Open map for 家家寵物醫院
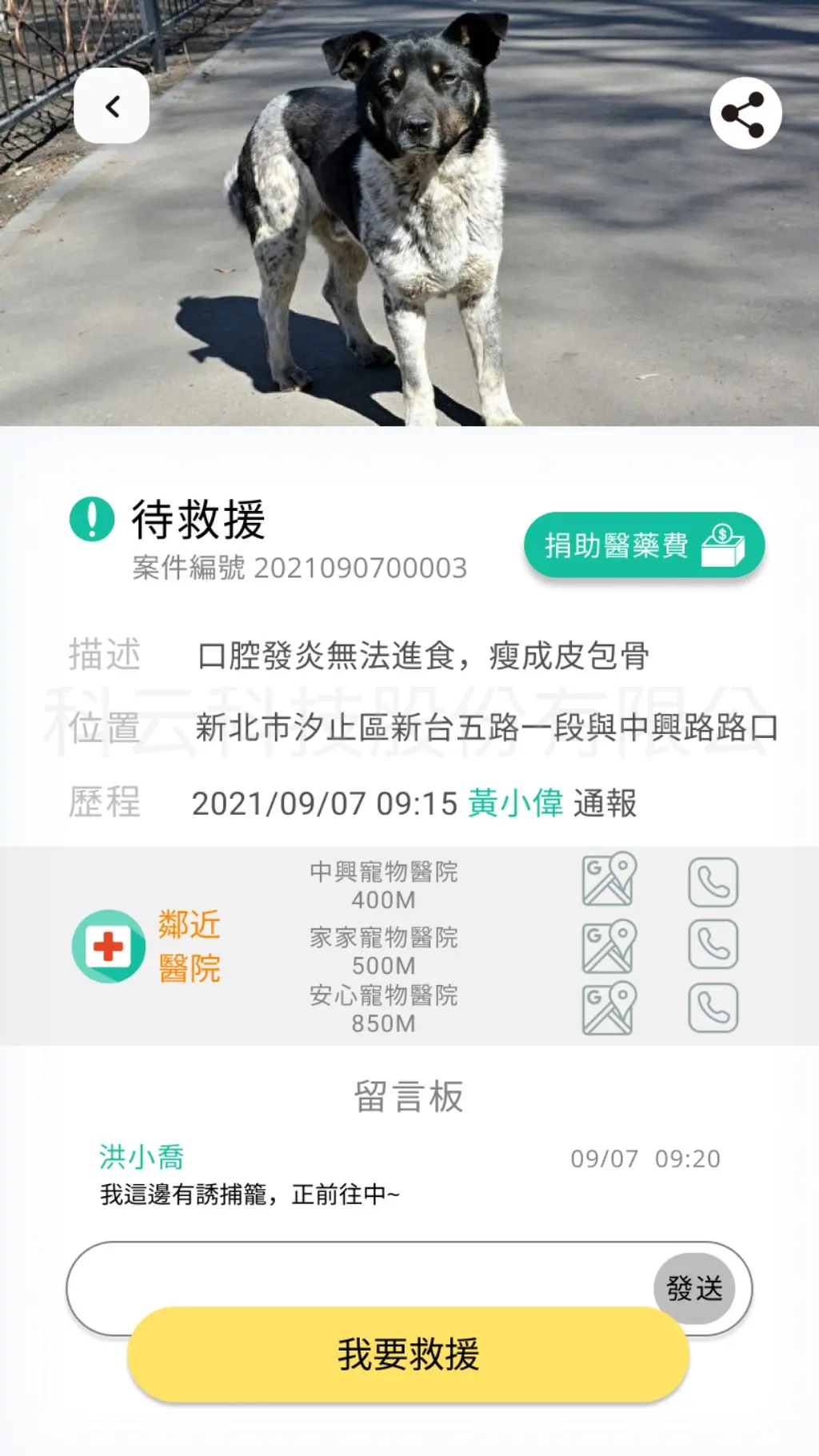The height and width of the screenshot is (1456, 819). 609,946
